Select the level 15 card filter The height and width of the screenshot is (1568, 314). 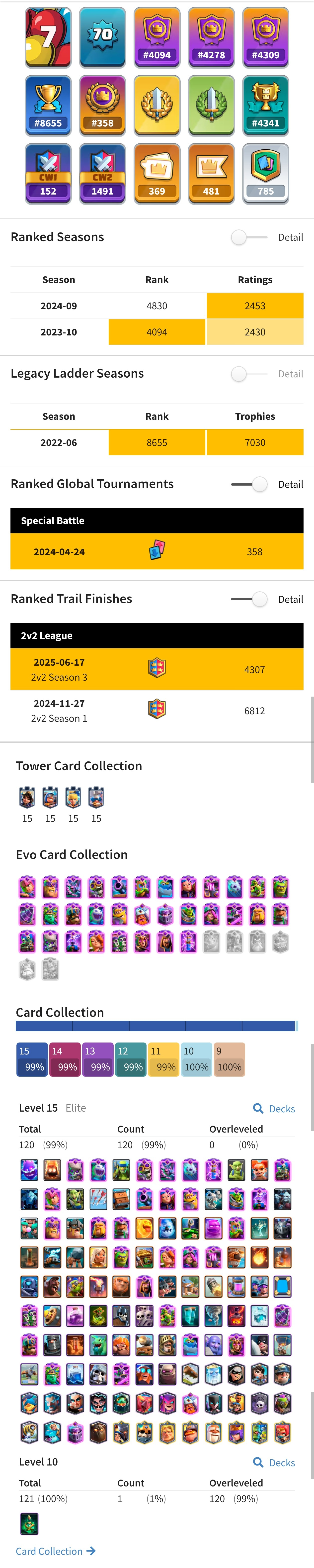click(32, 1059)
